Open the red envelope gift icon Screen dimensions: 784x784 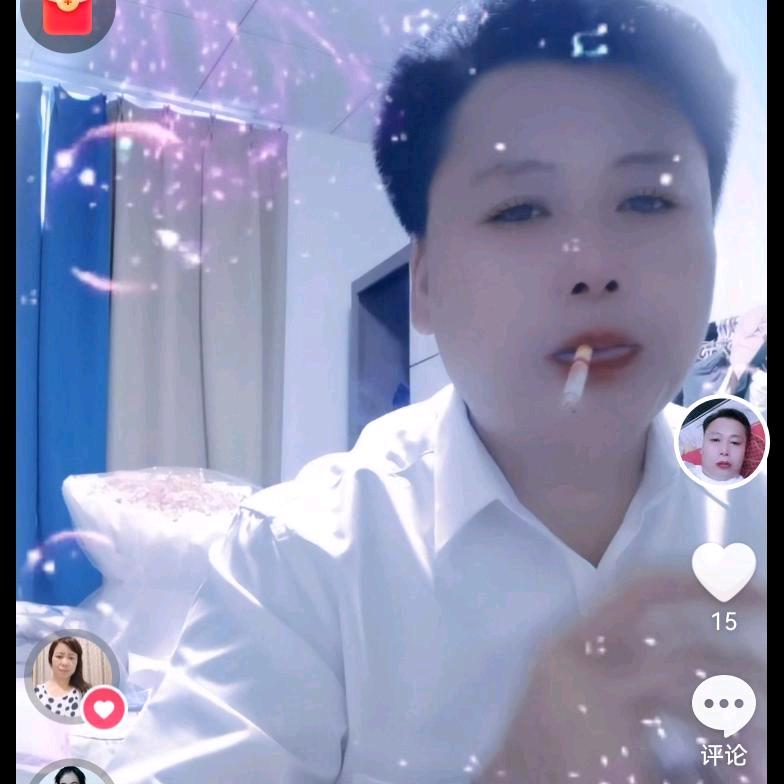(x=67, y=17)
